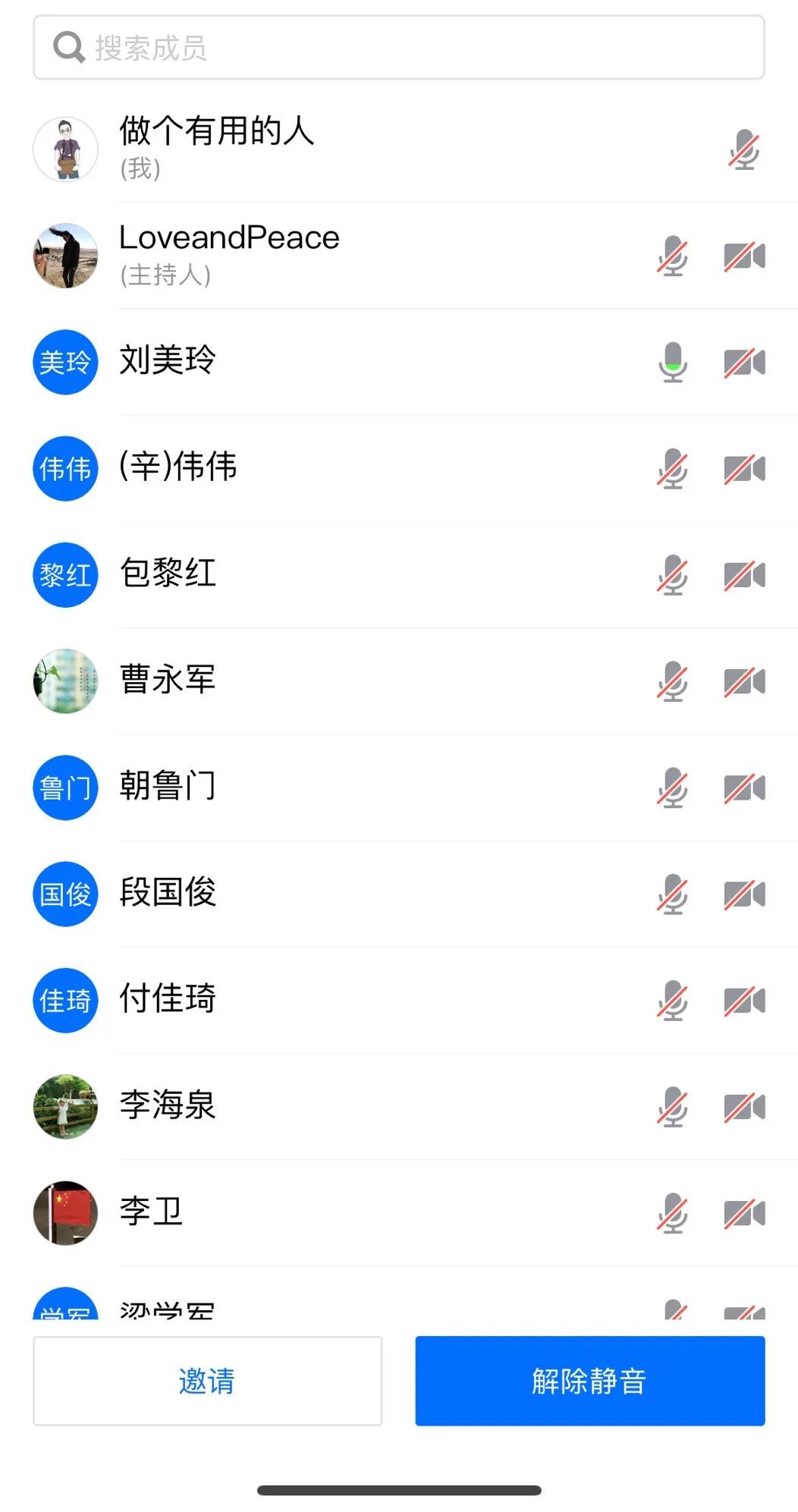Viewport: 798px width, 1512px height.
Task: Tap the camera icon for 付佳琦
Action: (744, 1001)
